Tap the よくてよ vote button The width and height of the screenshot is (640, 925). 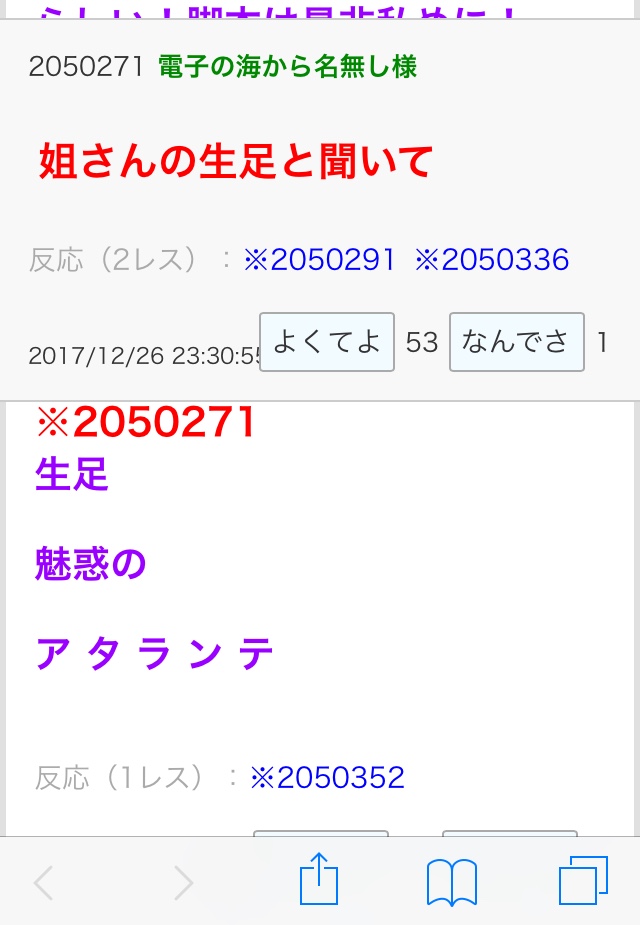[327, 342]
